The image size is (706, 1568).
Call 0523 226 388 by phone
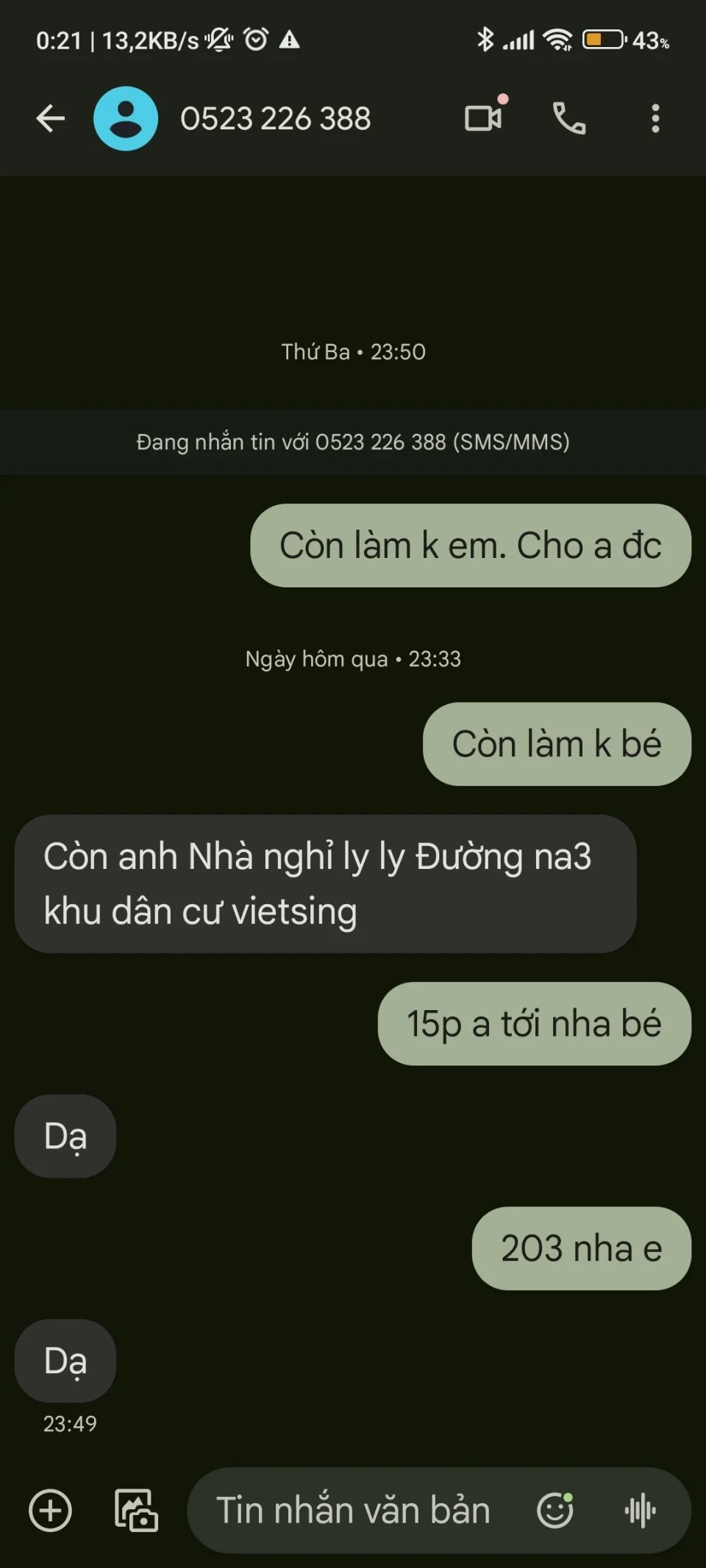[569, 118]
